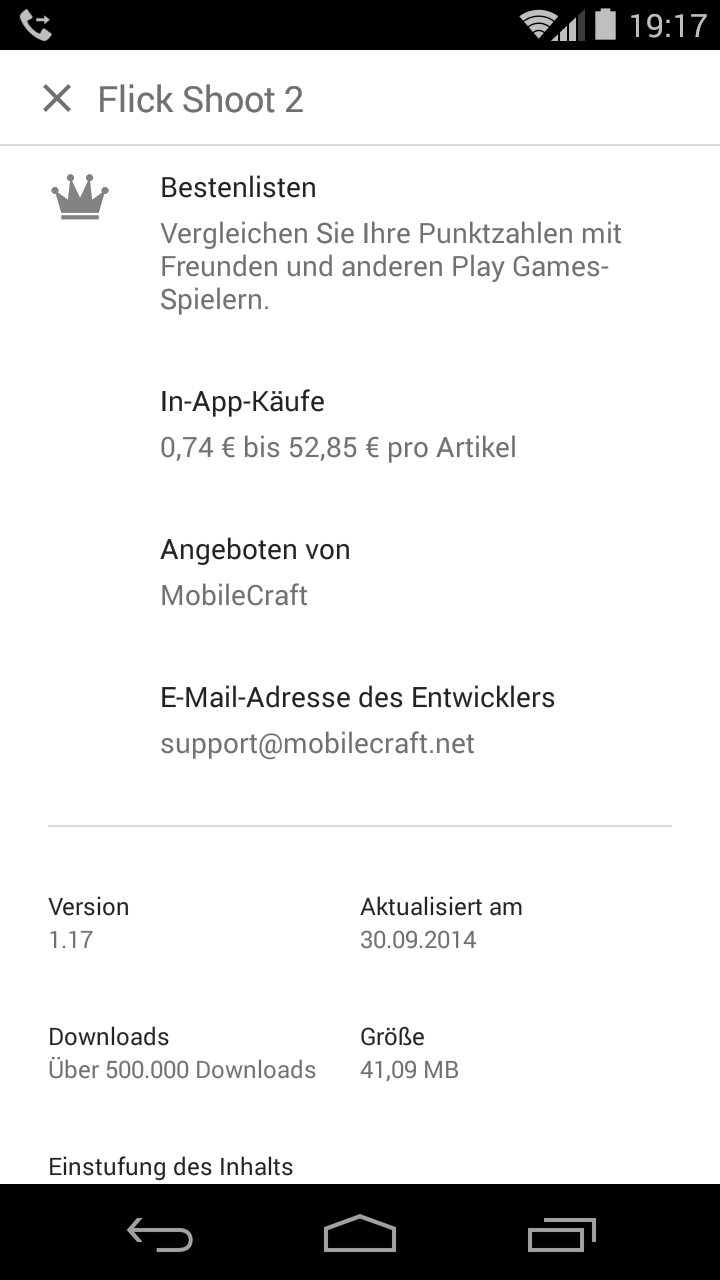Go to the home screen
The width and height of the screenshot is (720, 1280).
click(x=360, y=1234)
